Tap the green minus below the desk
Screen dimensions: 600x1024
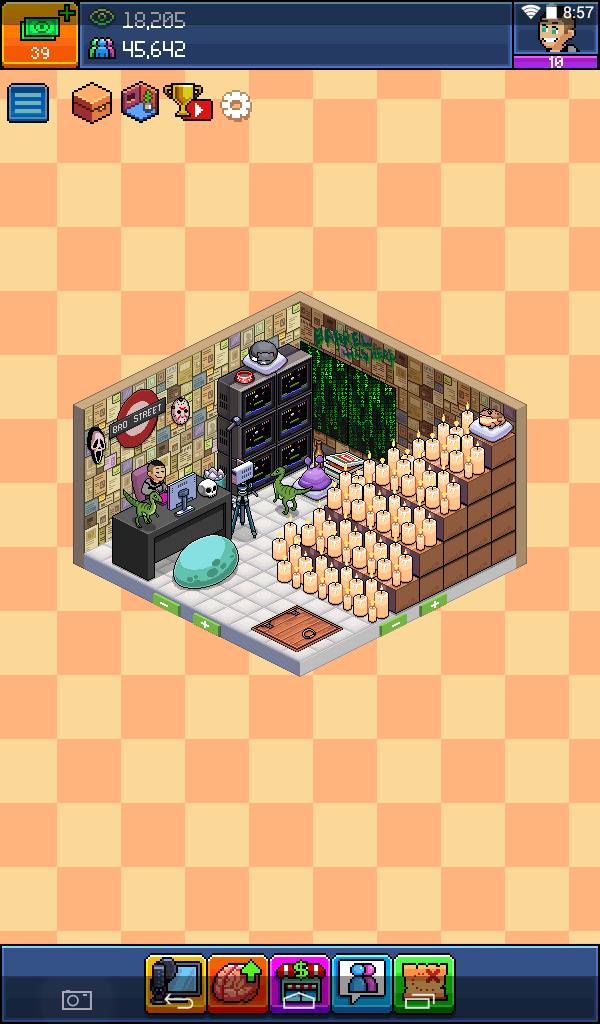pos(164,602)
